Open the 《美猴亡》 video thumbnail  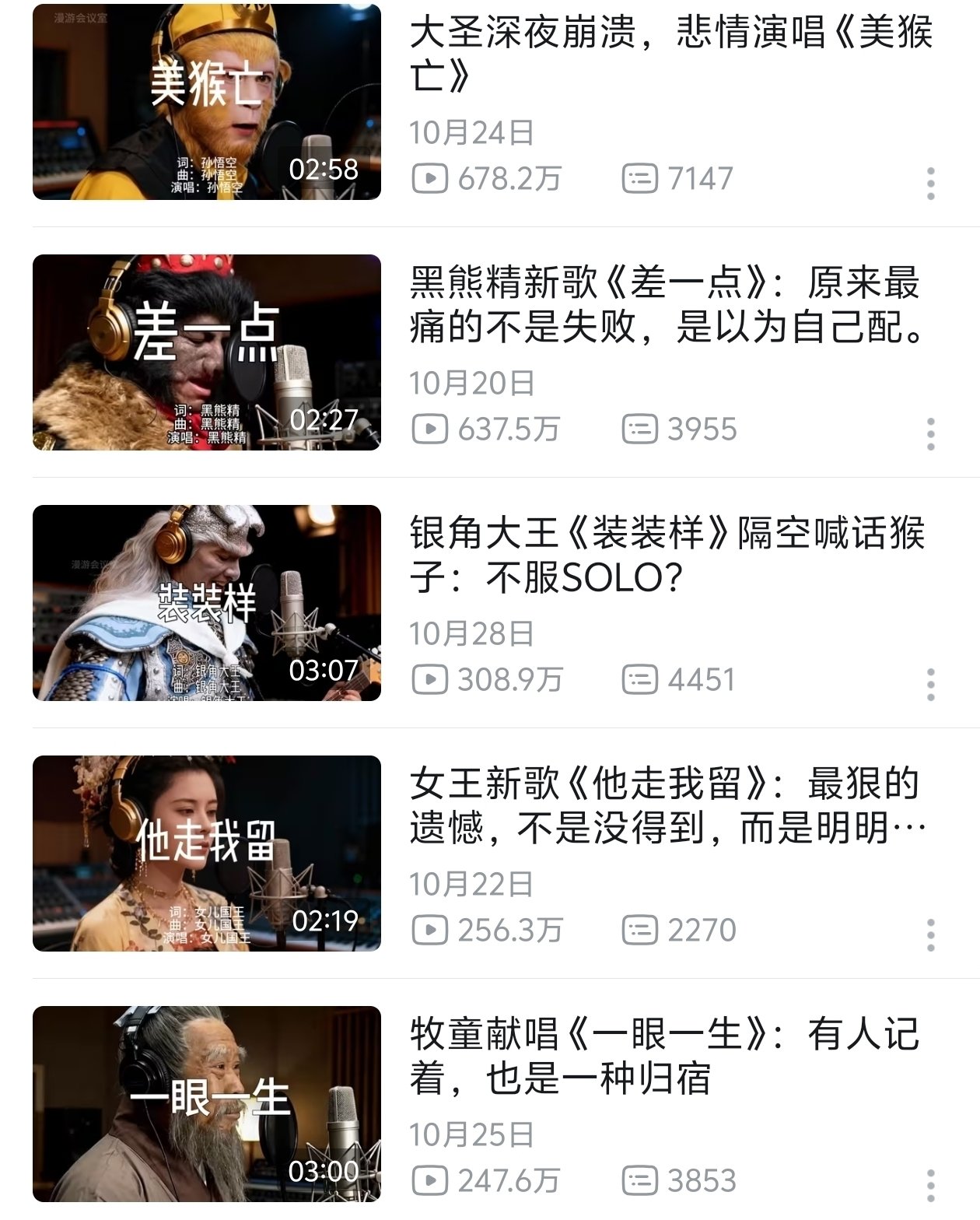(206, 102)
